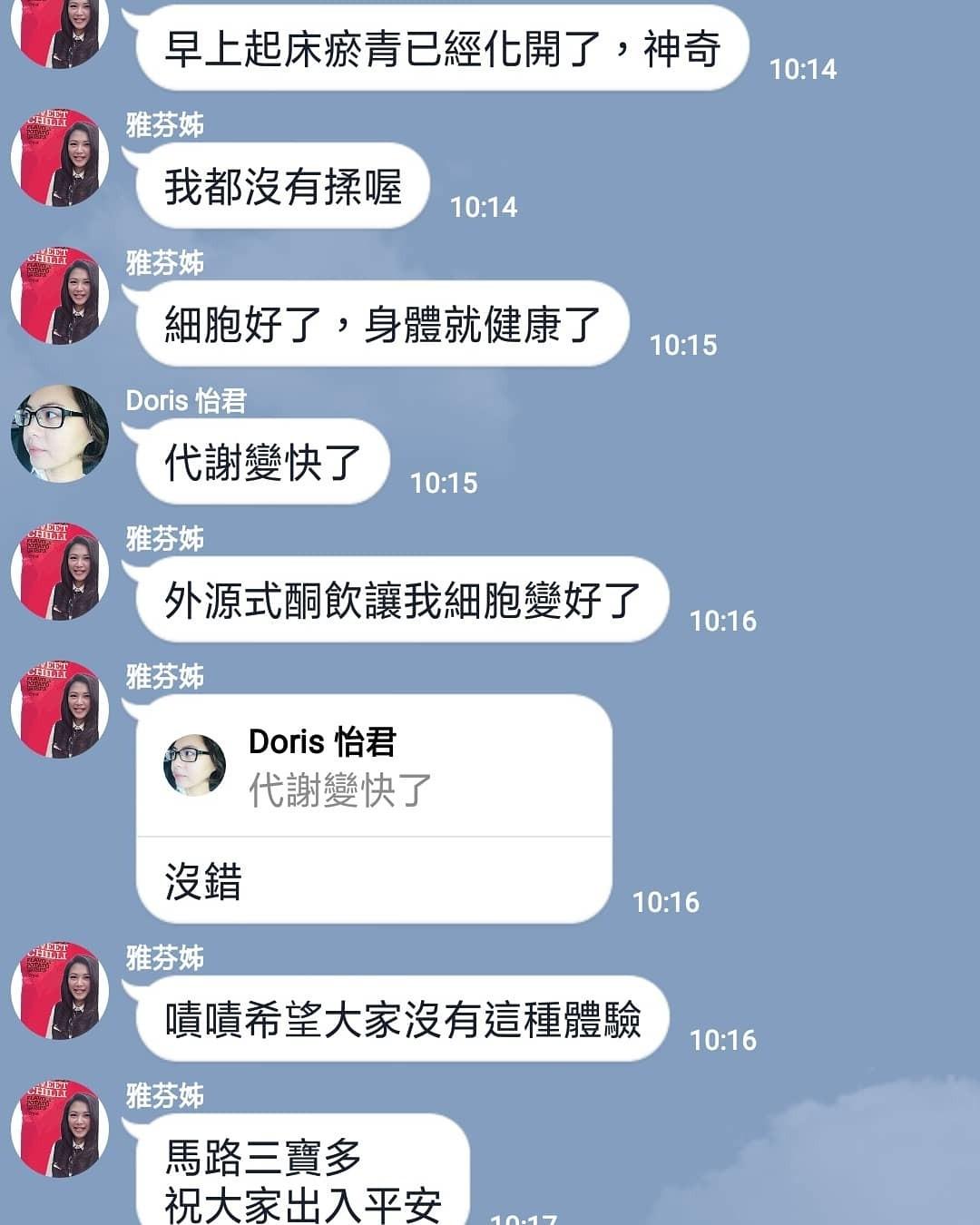Open 雅芬姊's avatar next to 外源式酮飲讓我細胞變好了
The image size is (980, 1225).
[x=60, y=572]
